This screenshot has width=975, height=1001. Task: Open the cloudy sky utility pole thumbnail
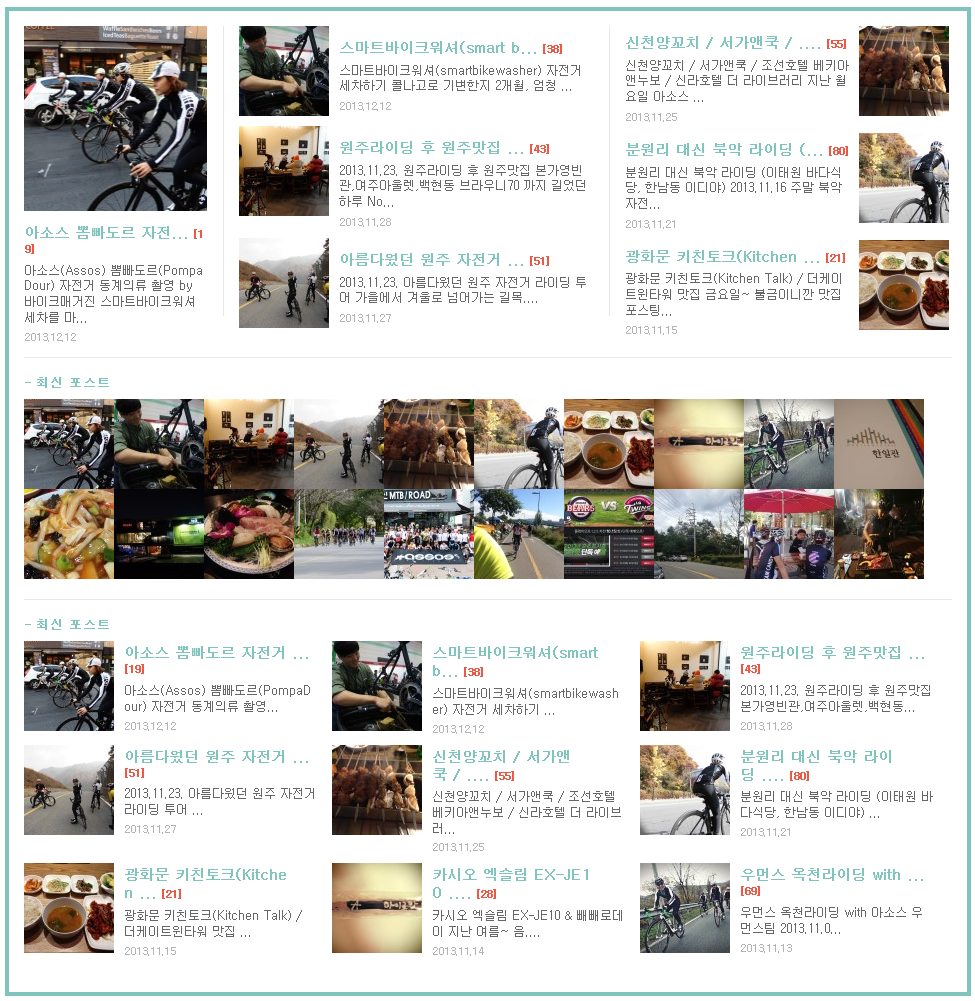tap(699, 534)
